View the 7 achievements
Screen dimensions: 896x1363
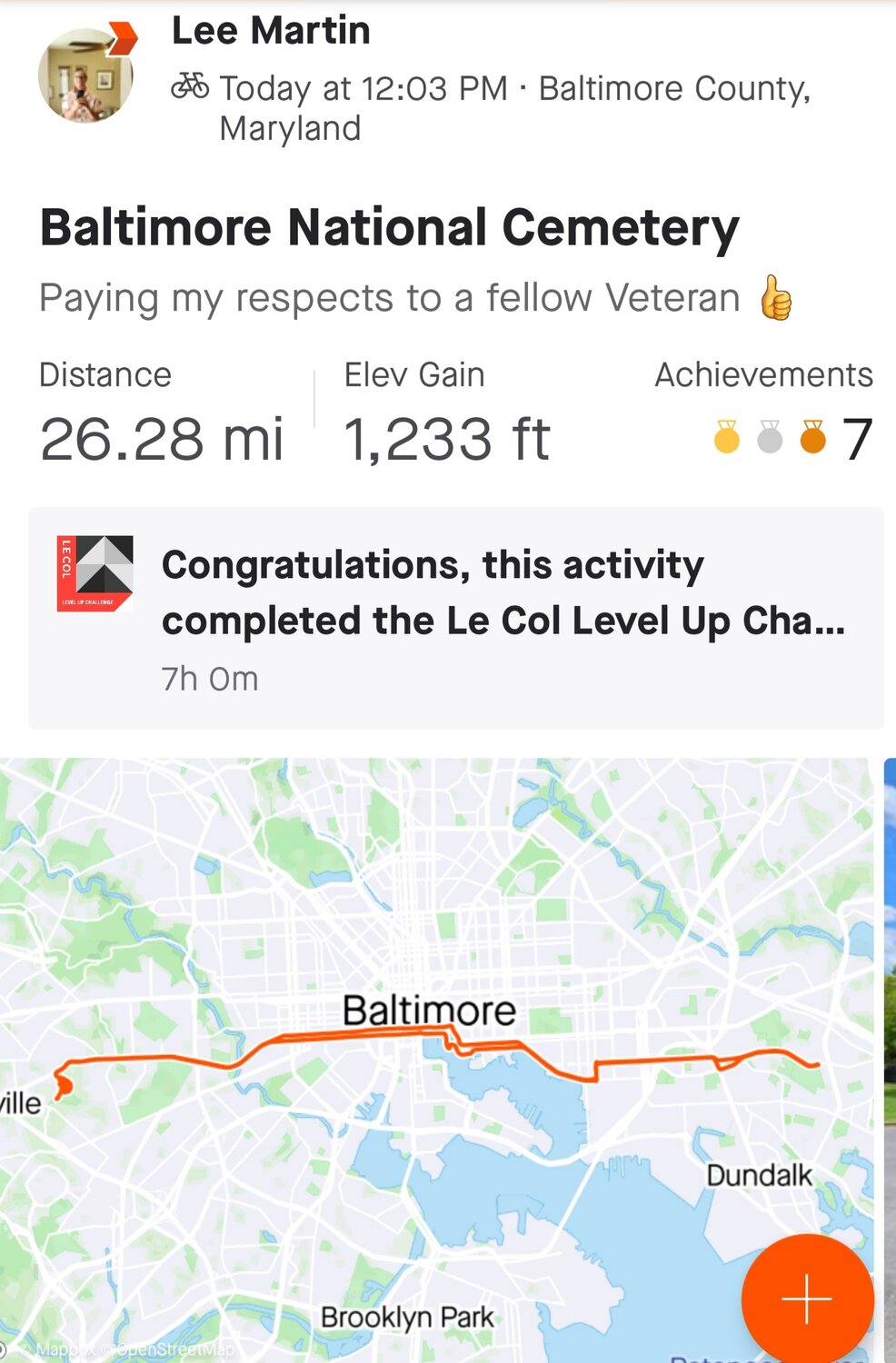tap(791, 439)
